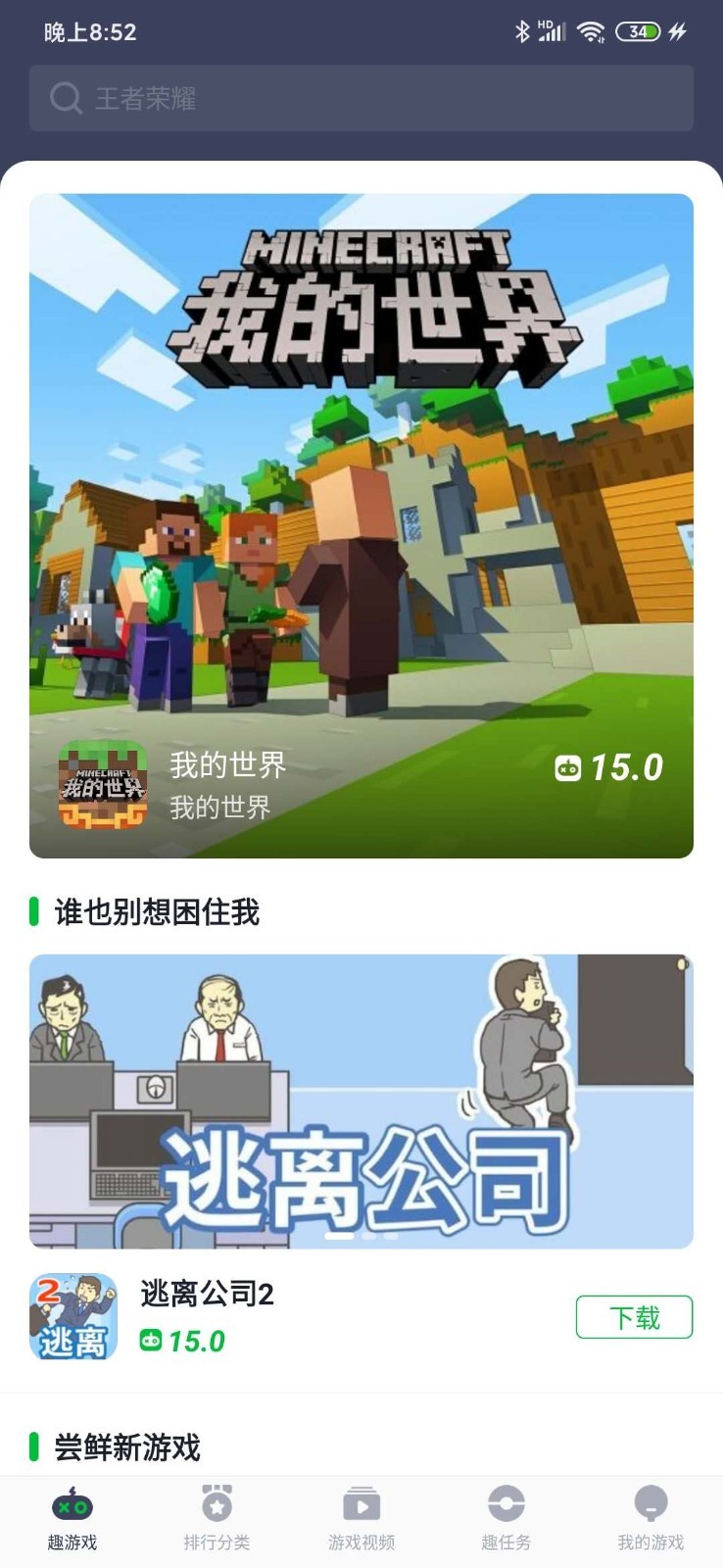Open the 我的世界 Minecraft banner card
The width and height of the screenshot is (723, 1568).
361,525
